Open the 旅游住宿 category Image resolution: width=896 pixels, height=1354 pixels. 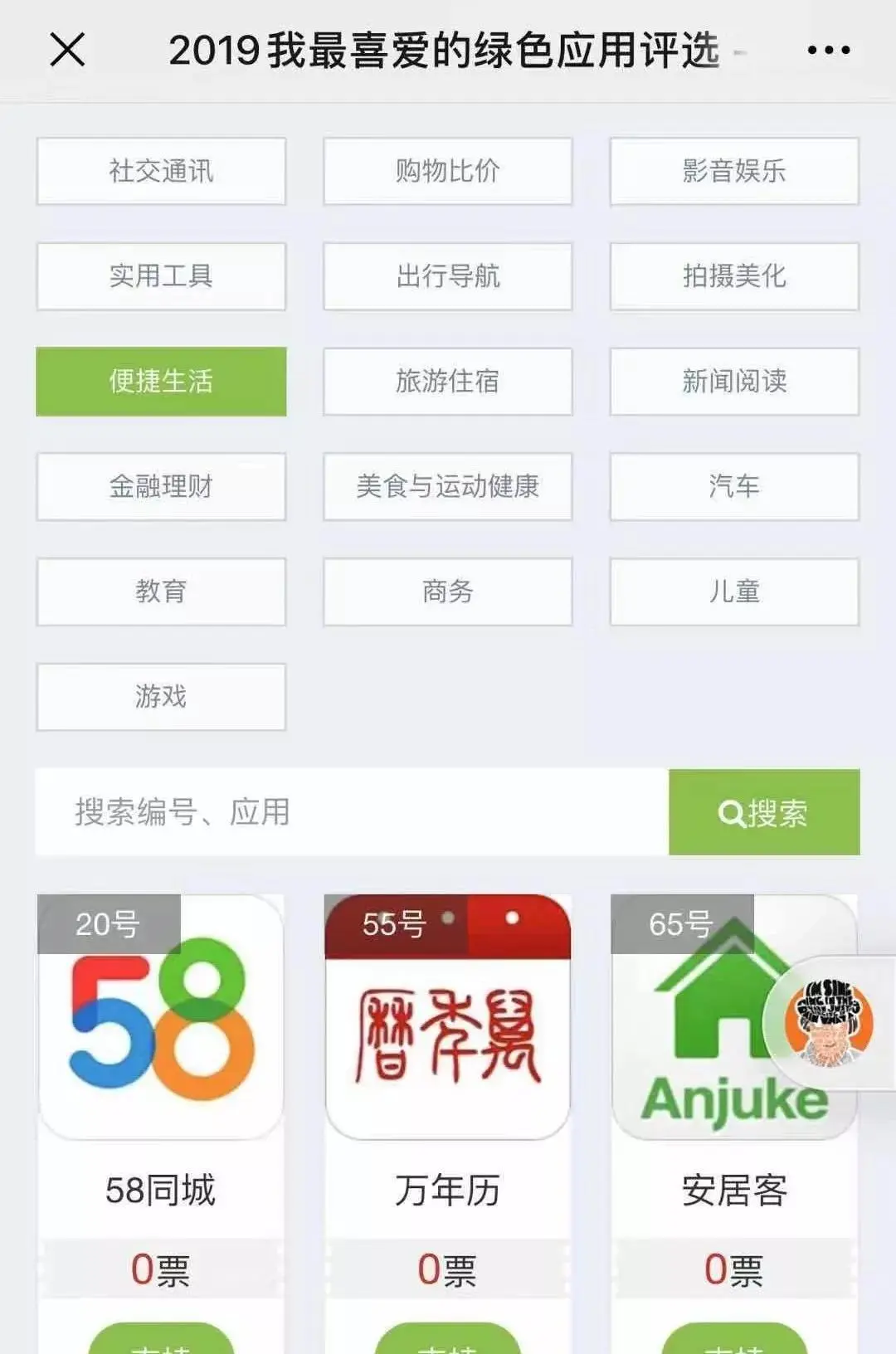click(447, 382)
